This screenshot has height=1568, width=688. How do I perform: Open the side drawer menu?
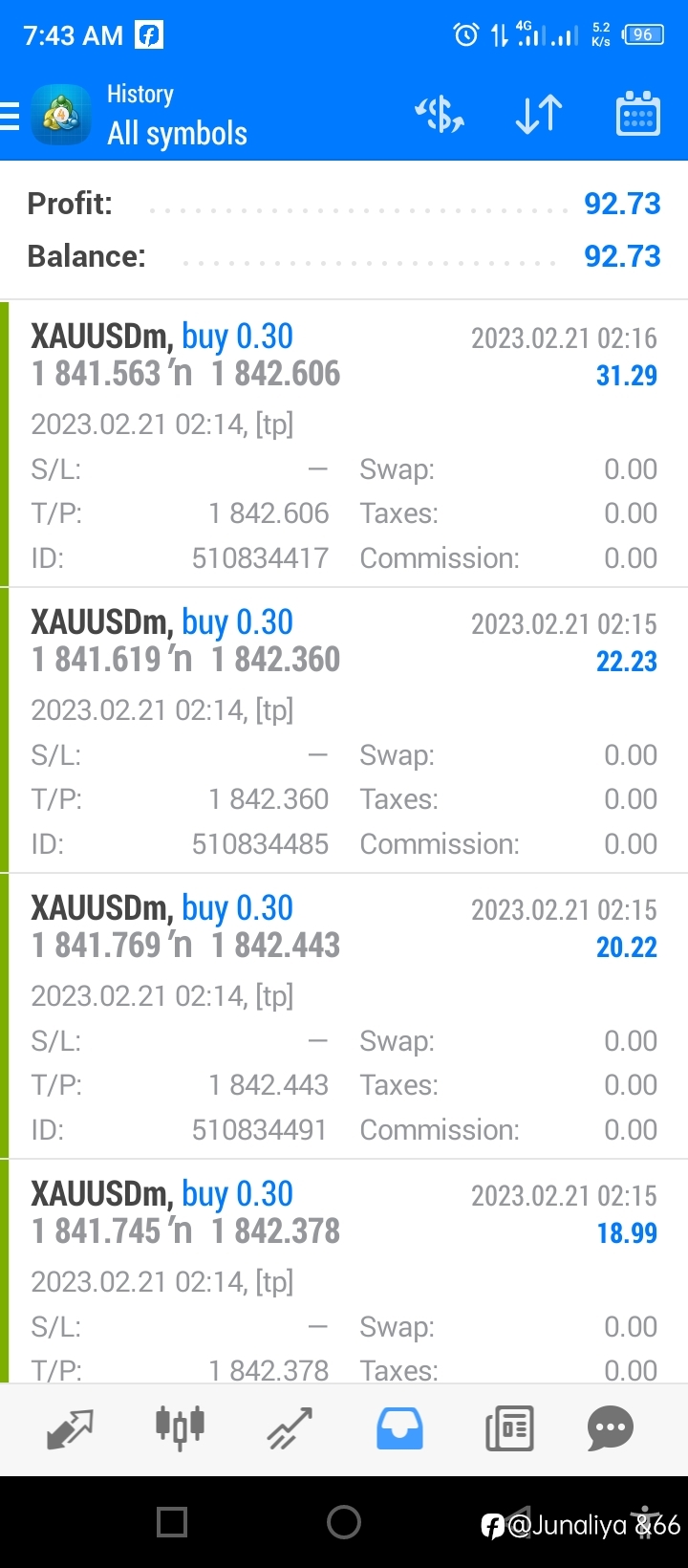click(x=10, y=116)
